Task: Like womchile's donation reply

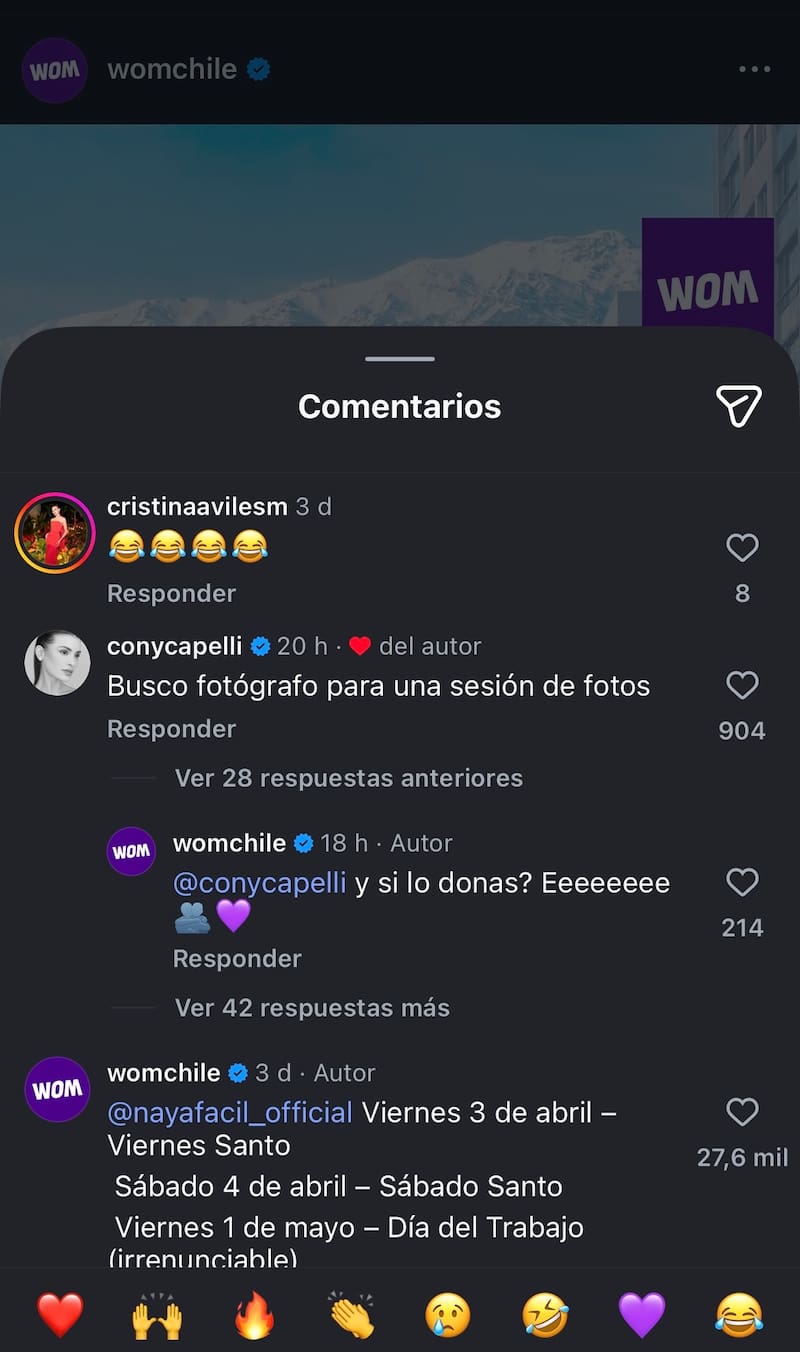Action: tap(742, 883)
